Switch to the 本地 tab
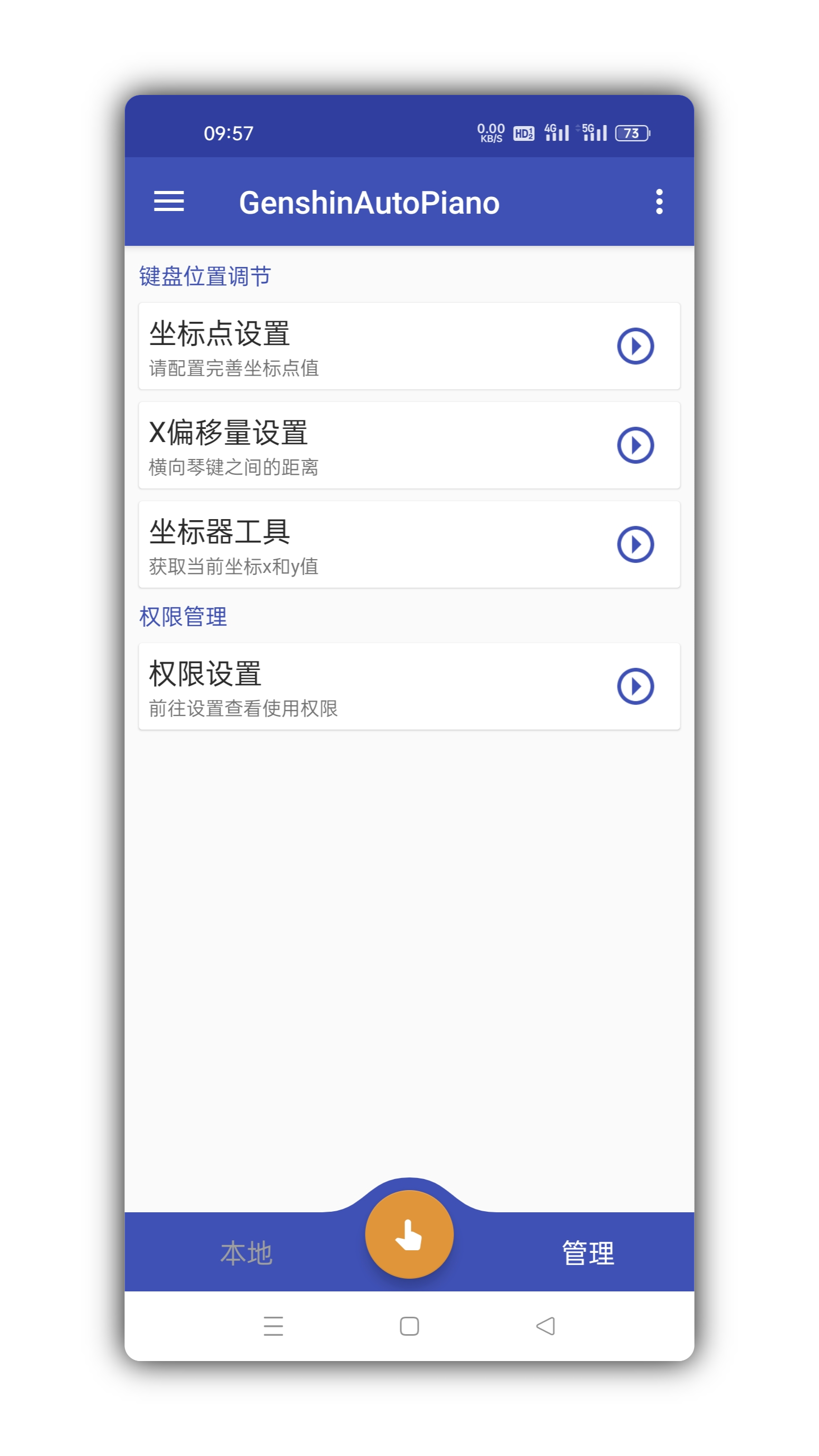This screenshot has height=1456, width=819. point(246,1253)
